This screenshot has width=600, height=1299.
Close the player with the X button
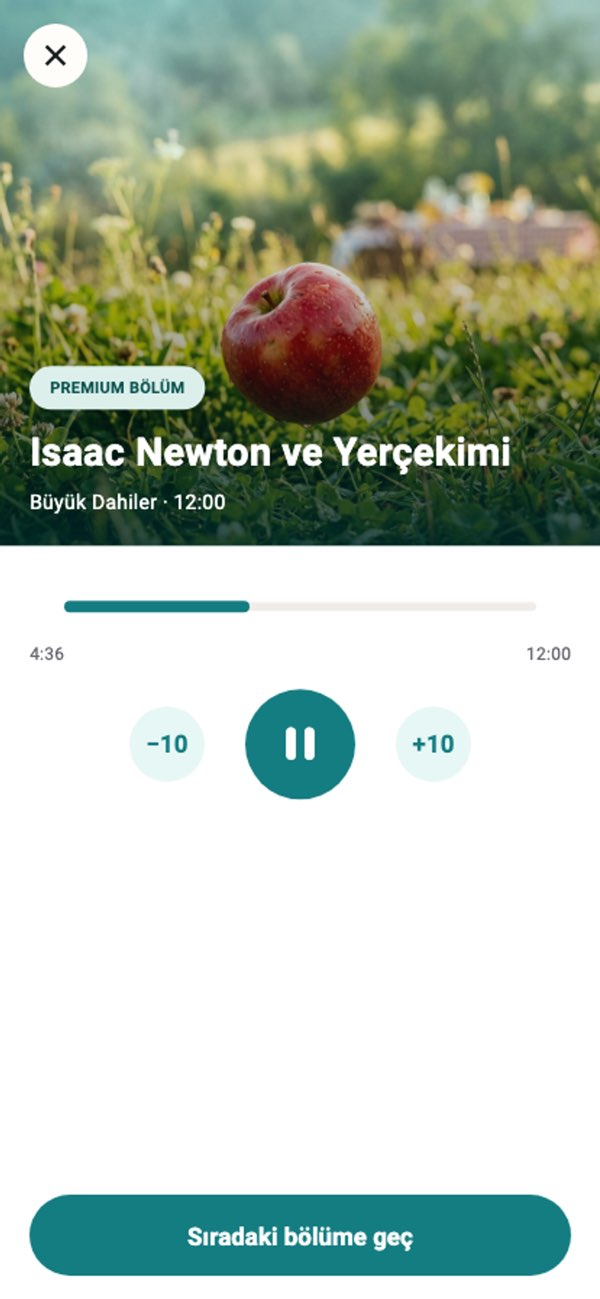(x=55, y=56)
